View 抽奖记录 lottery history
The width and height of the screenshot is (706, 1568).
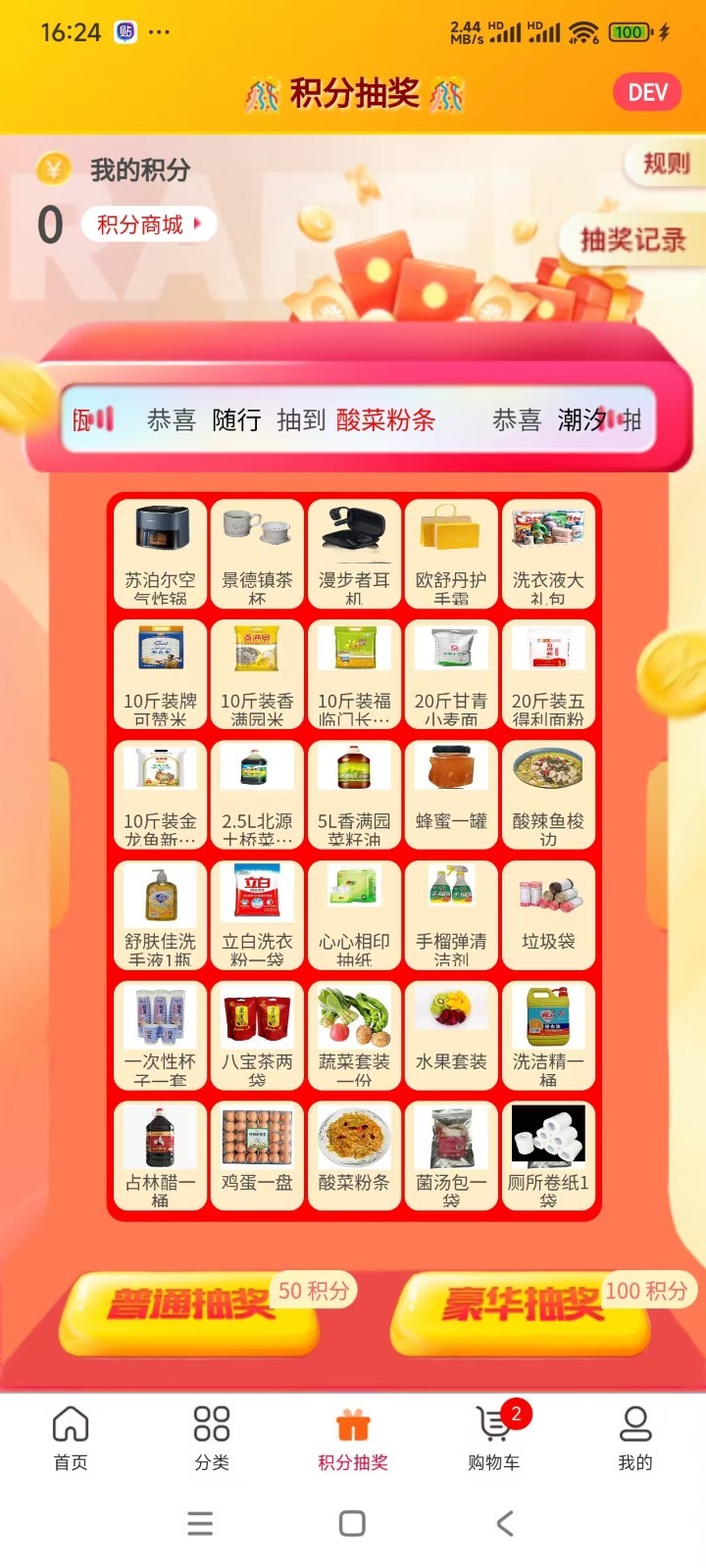(x=632, y=239)
